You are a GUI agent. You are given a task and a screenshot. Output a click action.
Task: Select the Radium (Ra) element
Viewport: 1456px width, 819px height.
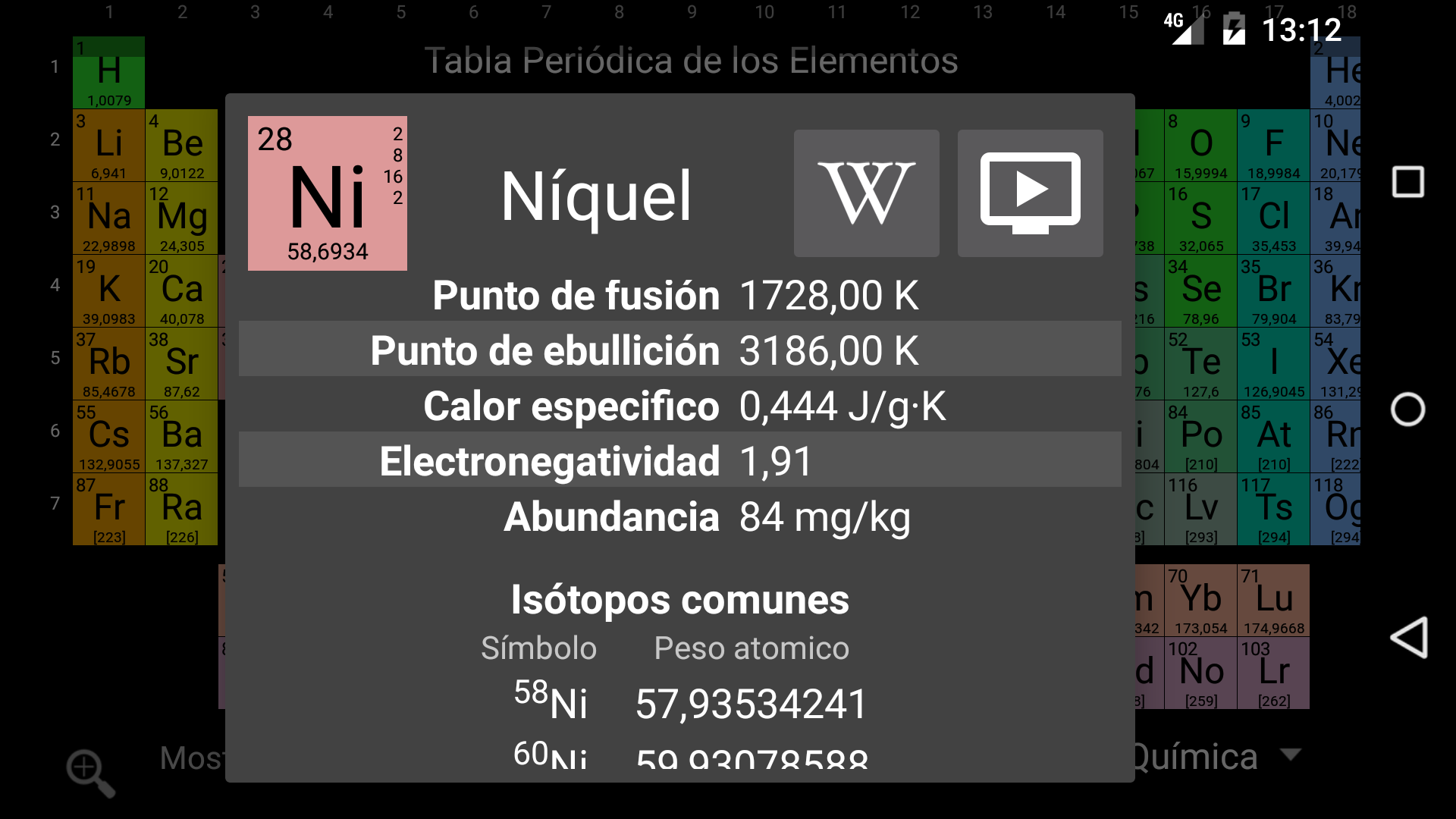tap(181, 510)
